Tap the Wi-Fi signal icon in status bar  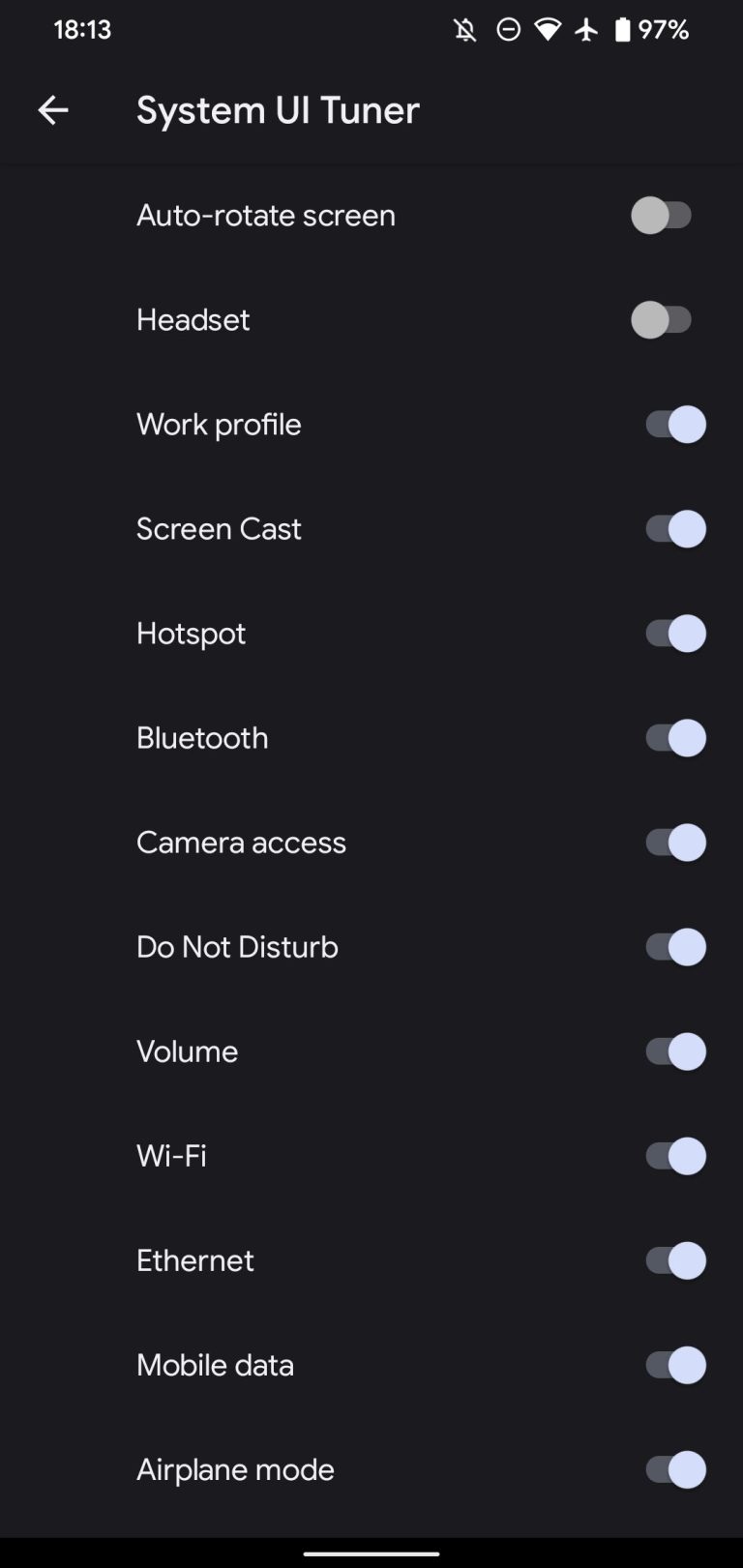(x=549, y=29)
